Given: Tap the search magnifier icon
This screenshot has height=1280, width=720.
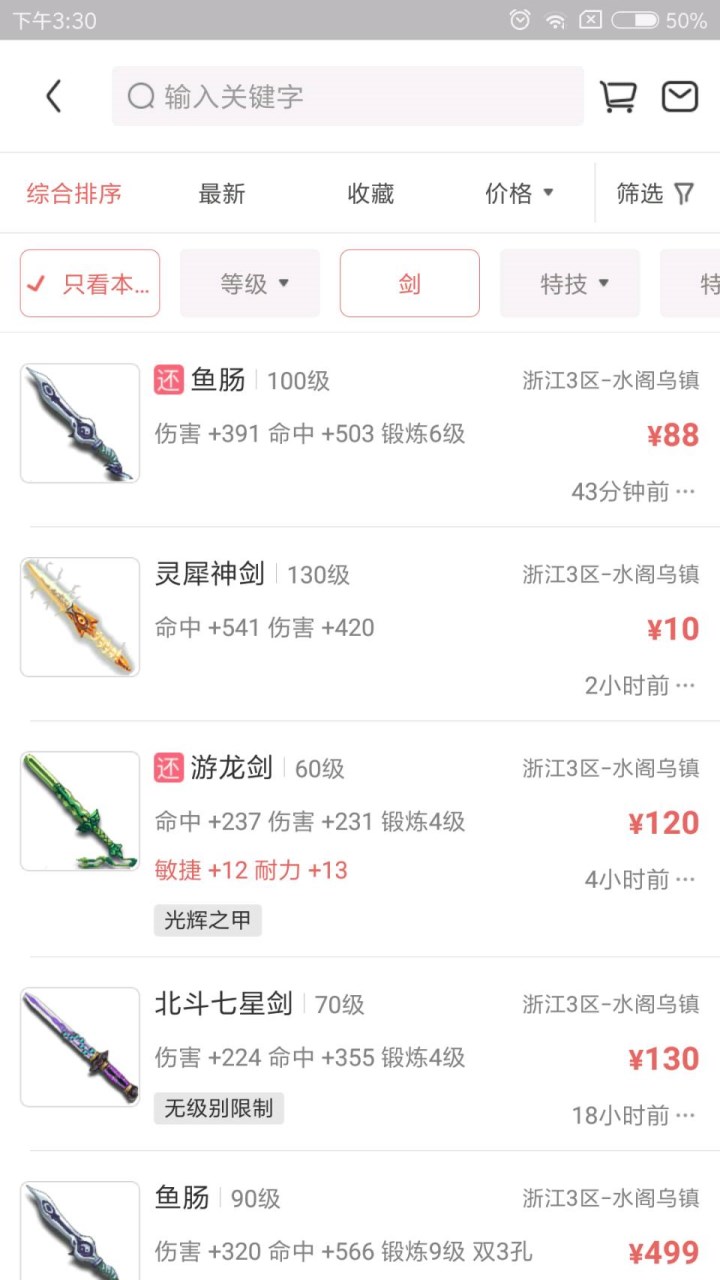Looking at the screenshot, I should click(139, 96).
